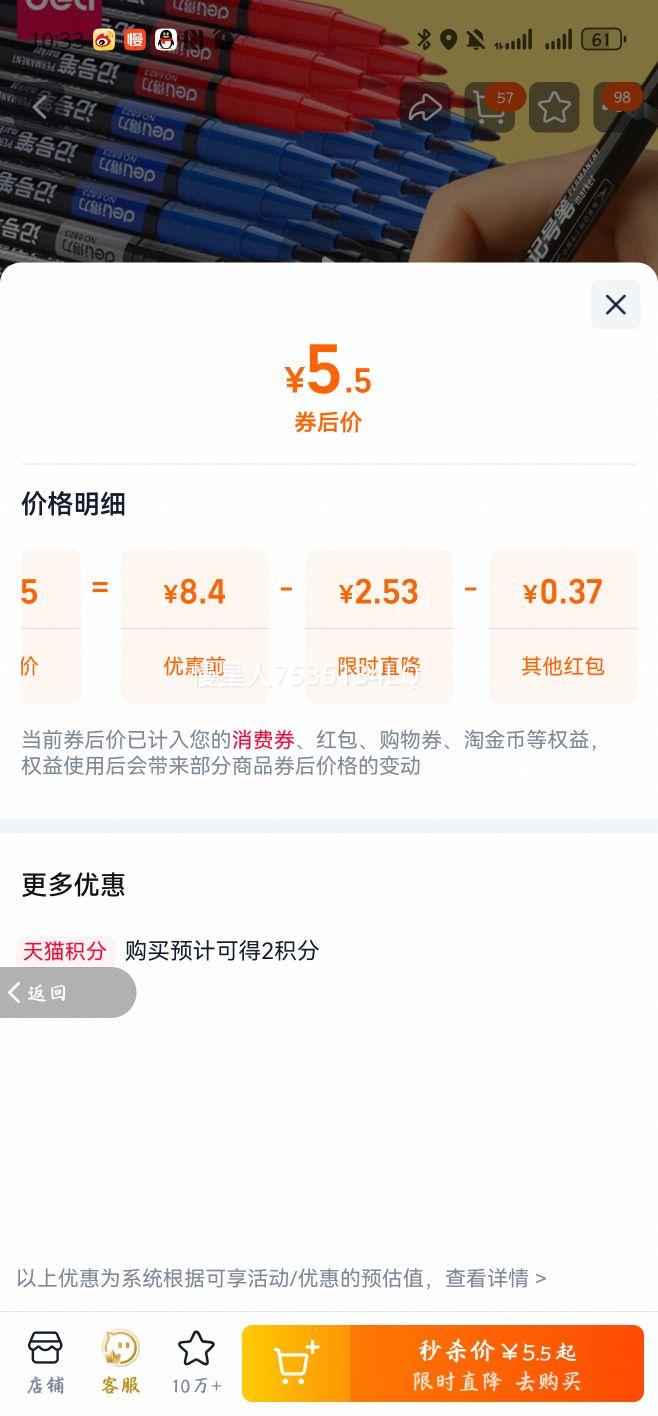Share this product
Image resolution: width=658 pixels, height=1416 pixels.
425,108
